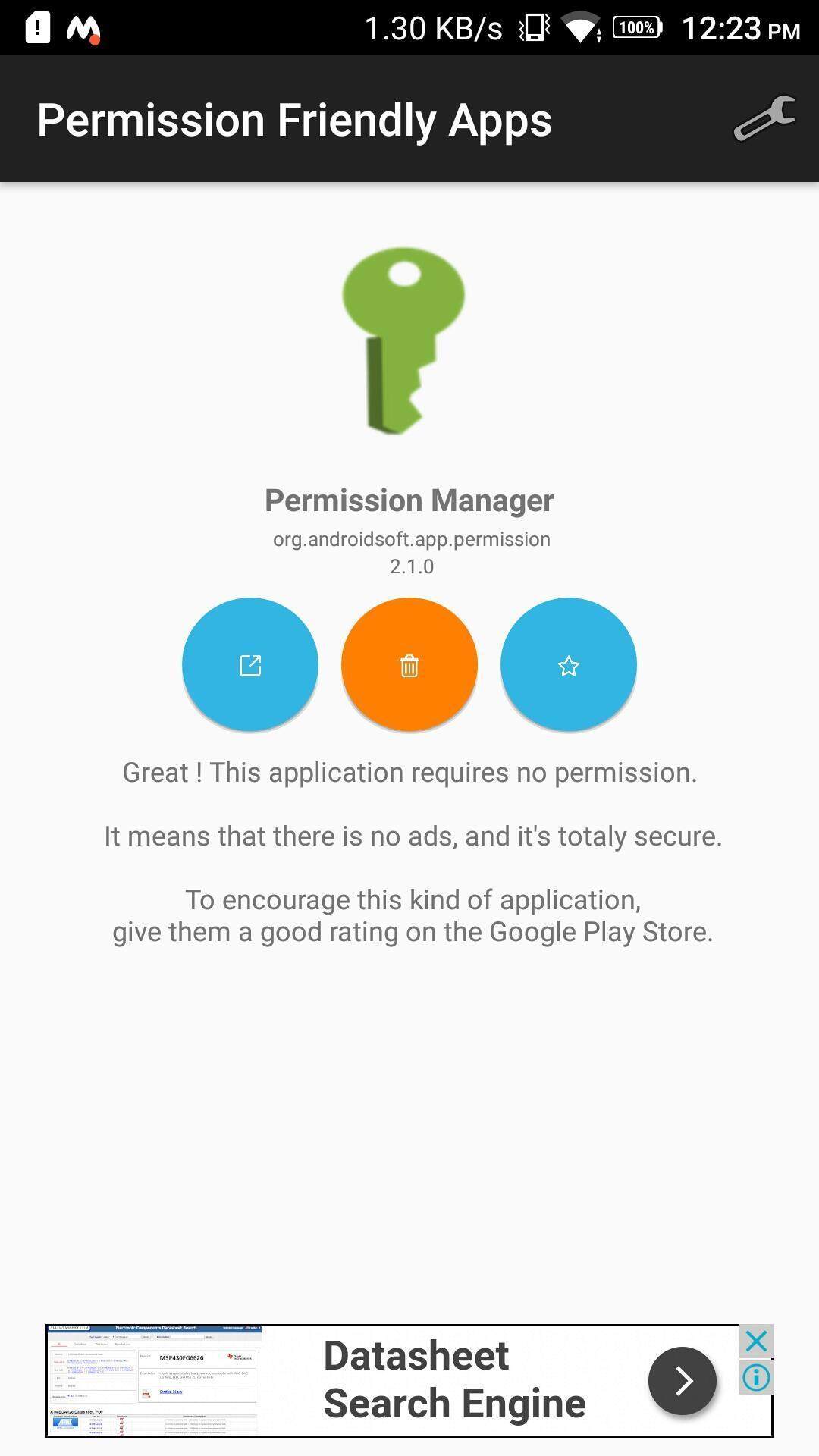The height and width of the screenshot is (1456, 819).
Task: Open the wrench settings icon
Action: [764, 119]
